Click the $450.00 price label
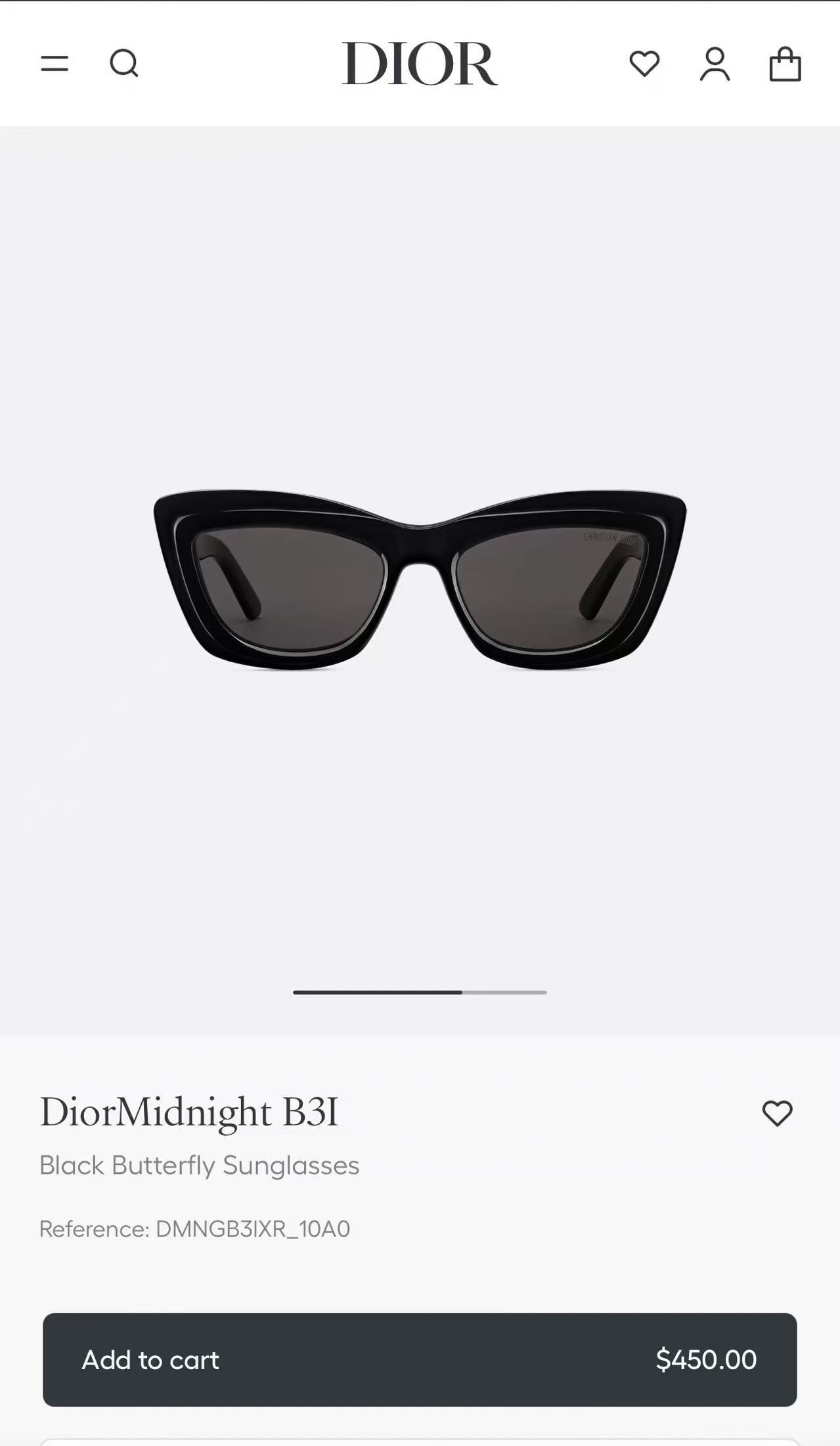This screenshot has width=840, height=1446. click(706, 1361)
